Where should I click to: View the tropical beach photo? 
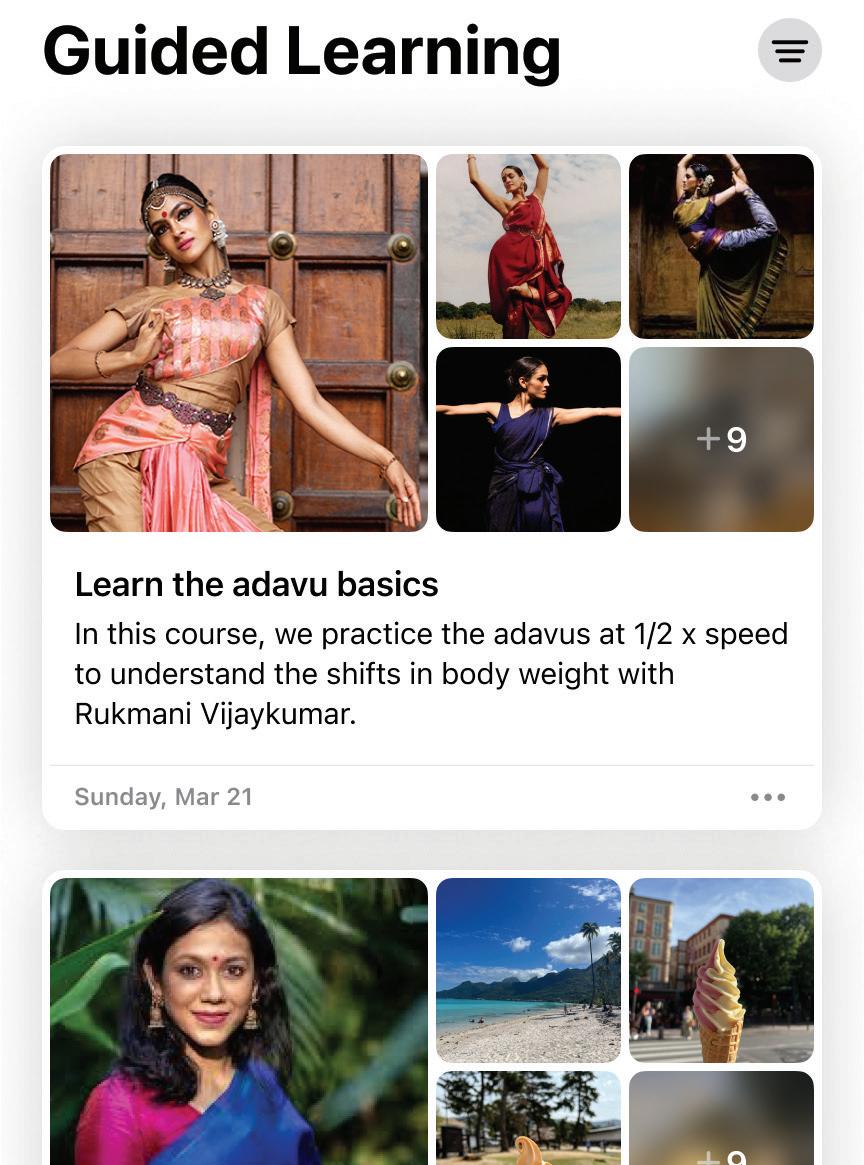(x=528, y=970)
